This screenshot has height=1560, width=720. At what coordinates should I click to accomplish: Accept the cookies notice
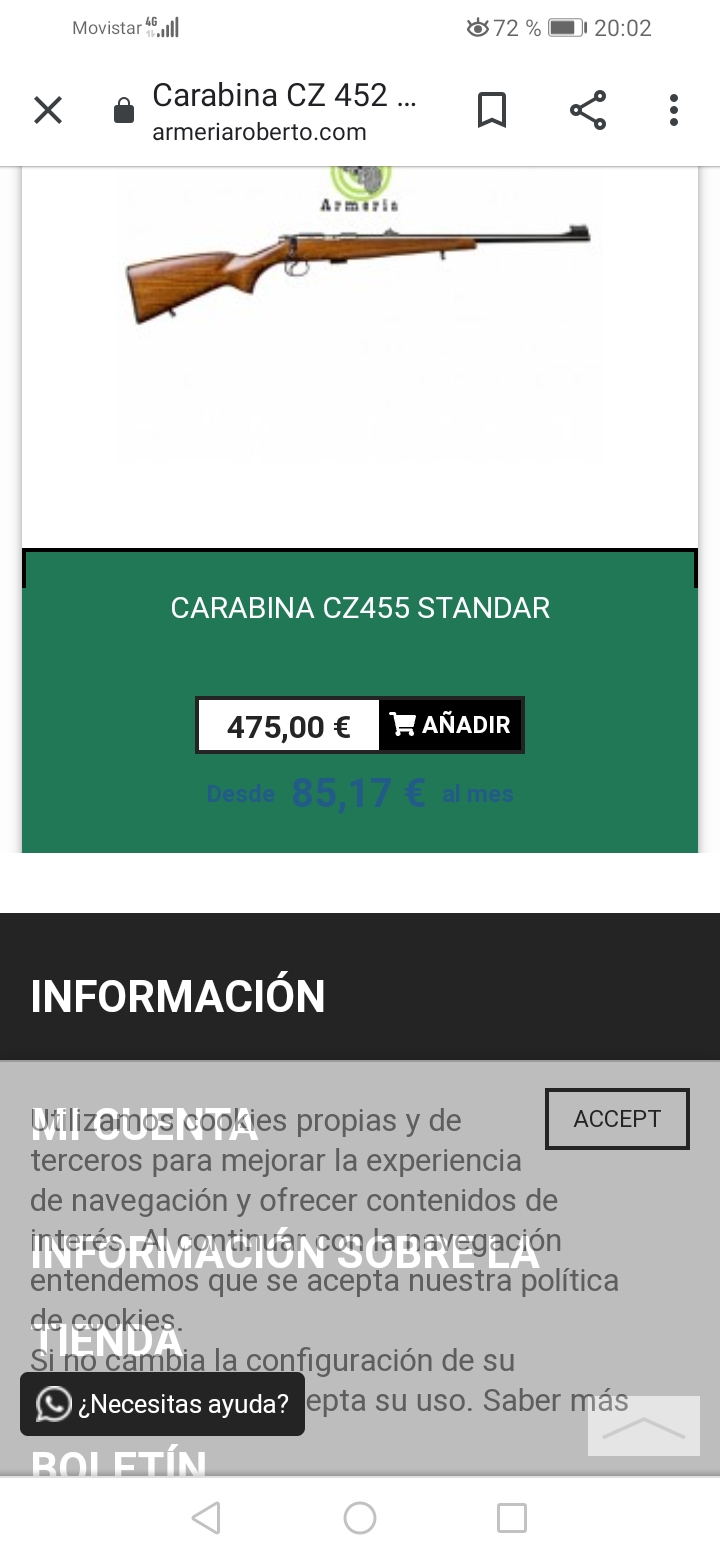[617, 1118]
